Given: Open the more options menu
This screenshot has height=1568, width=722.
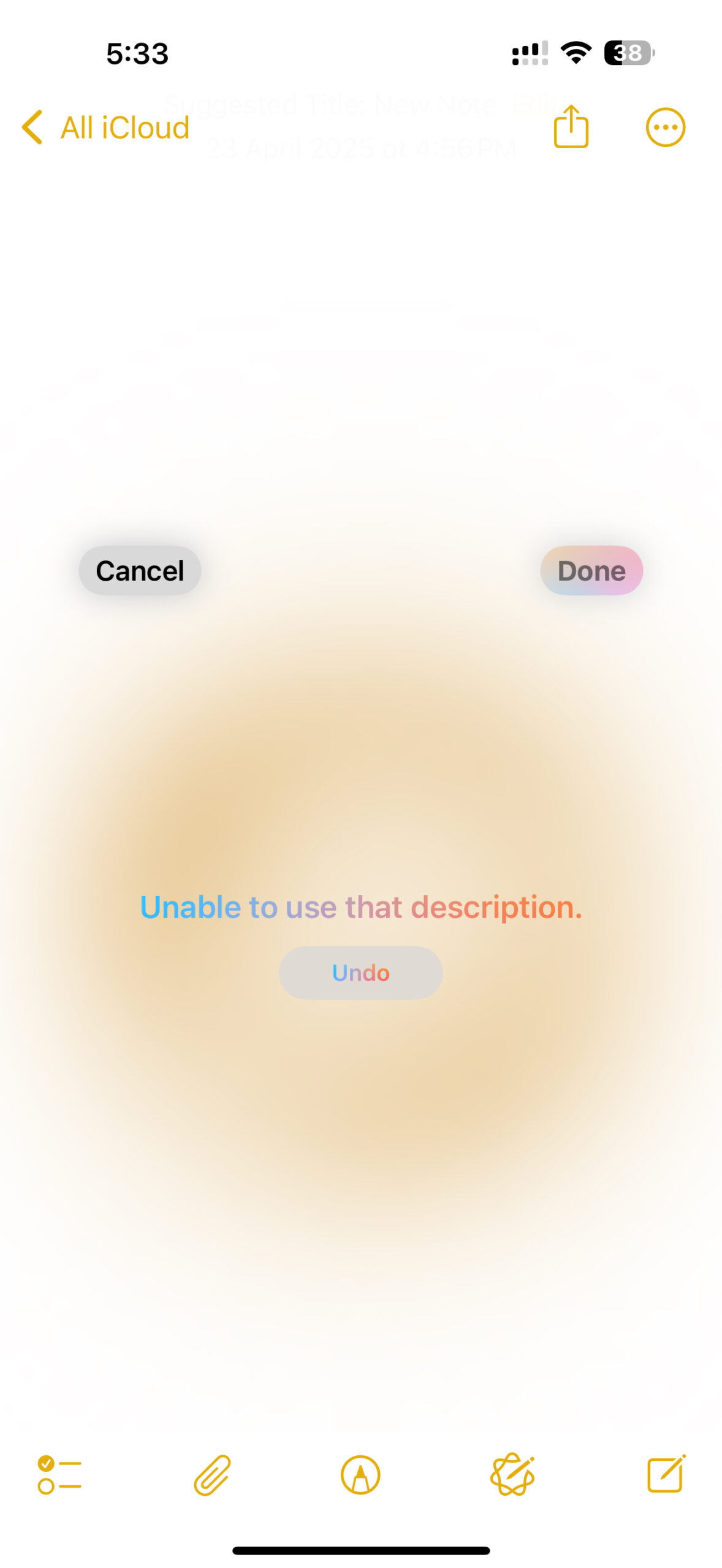Looking at the screenshot, I should click(x=665, y=127).
